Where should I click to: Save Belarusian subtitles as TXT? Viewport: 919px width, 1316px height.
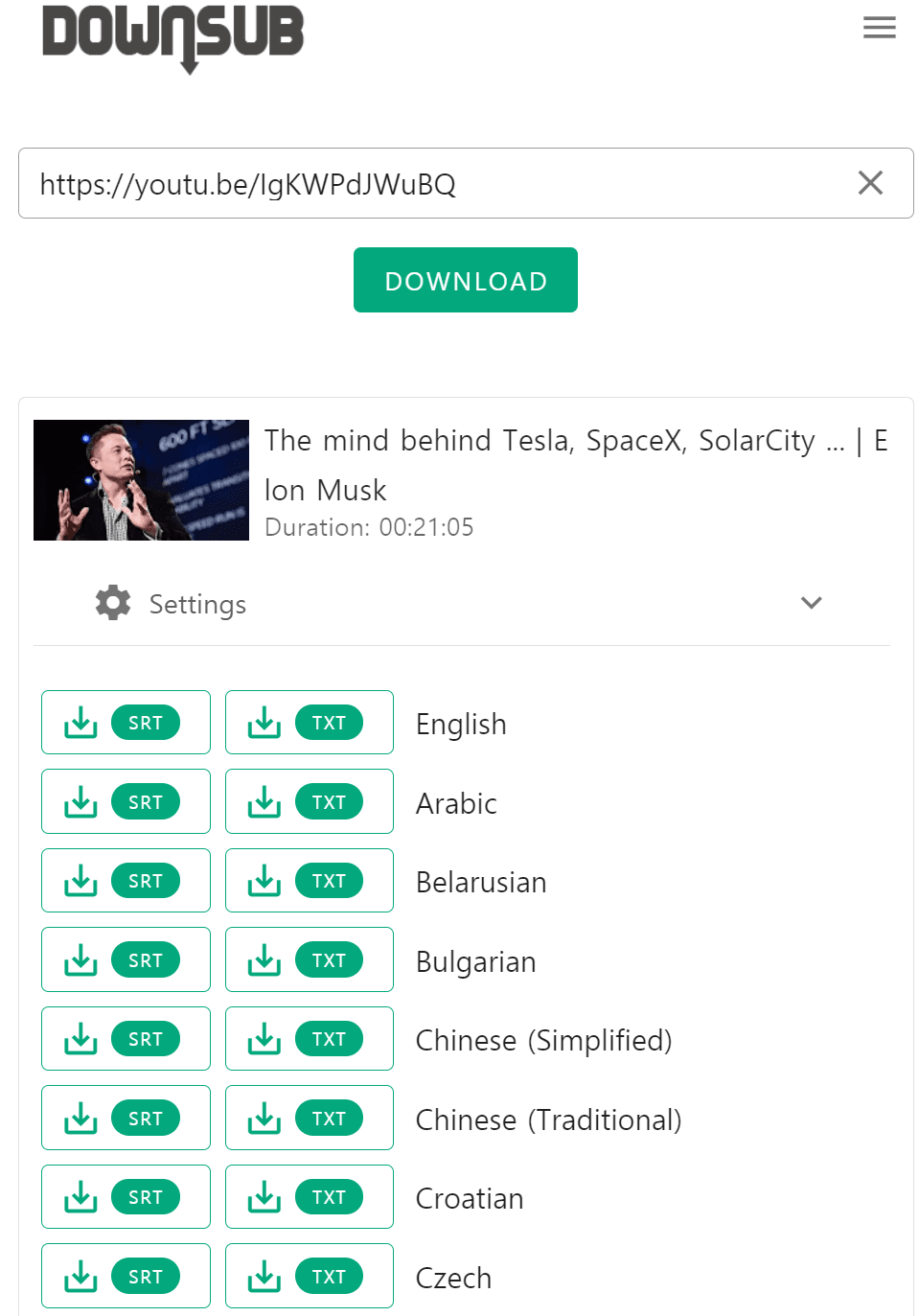(309, 881)
